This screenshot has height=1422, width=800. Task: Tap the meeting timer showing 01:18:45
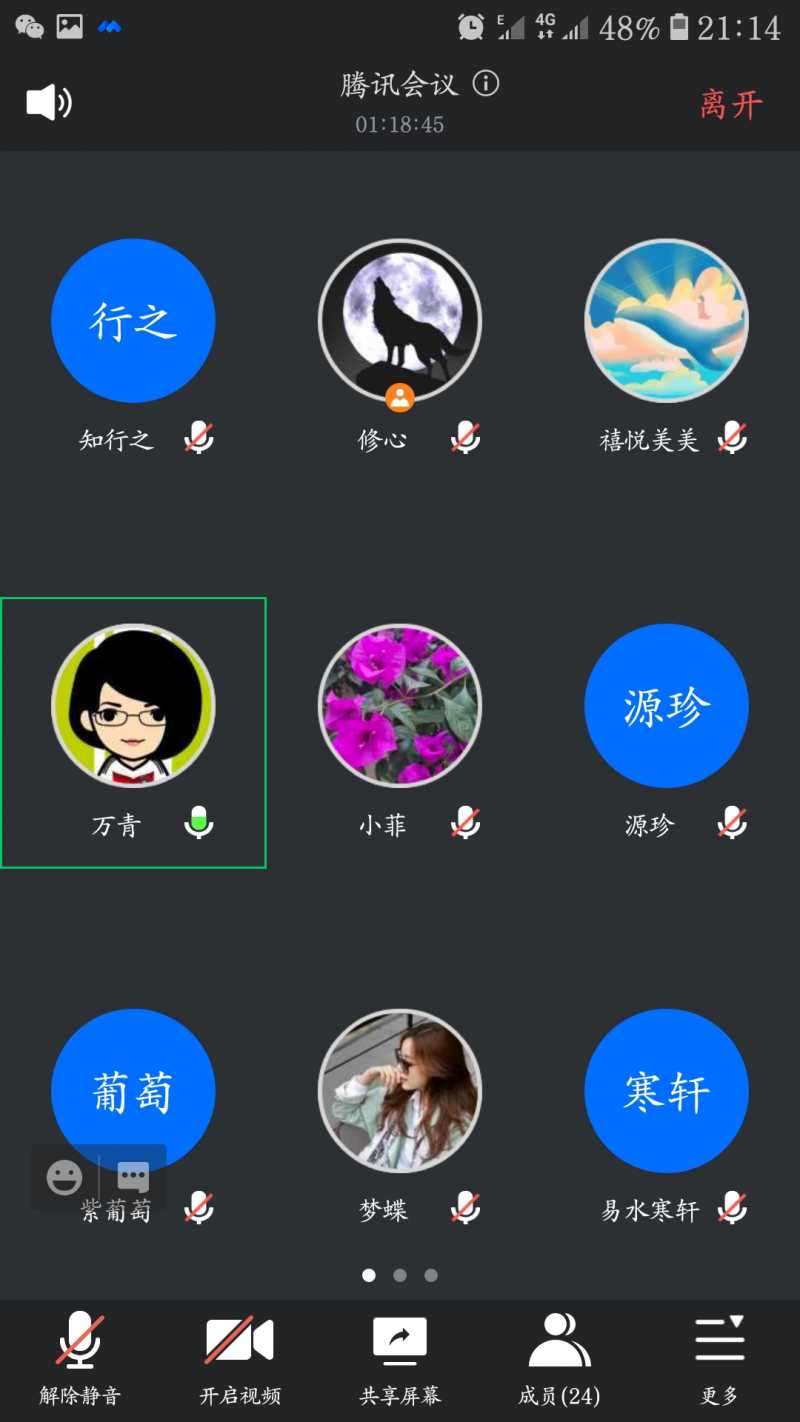tap(400, 125)
